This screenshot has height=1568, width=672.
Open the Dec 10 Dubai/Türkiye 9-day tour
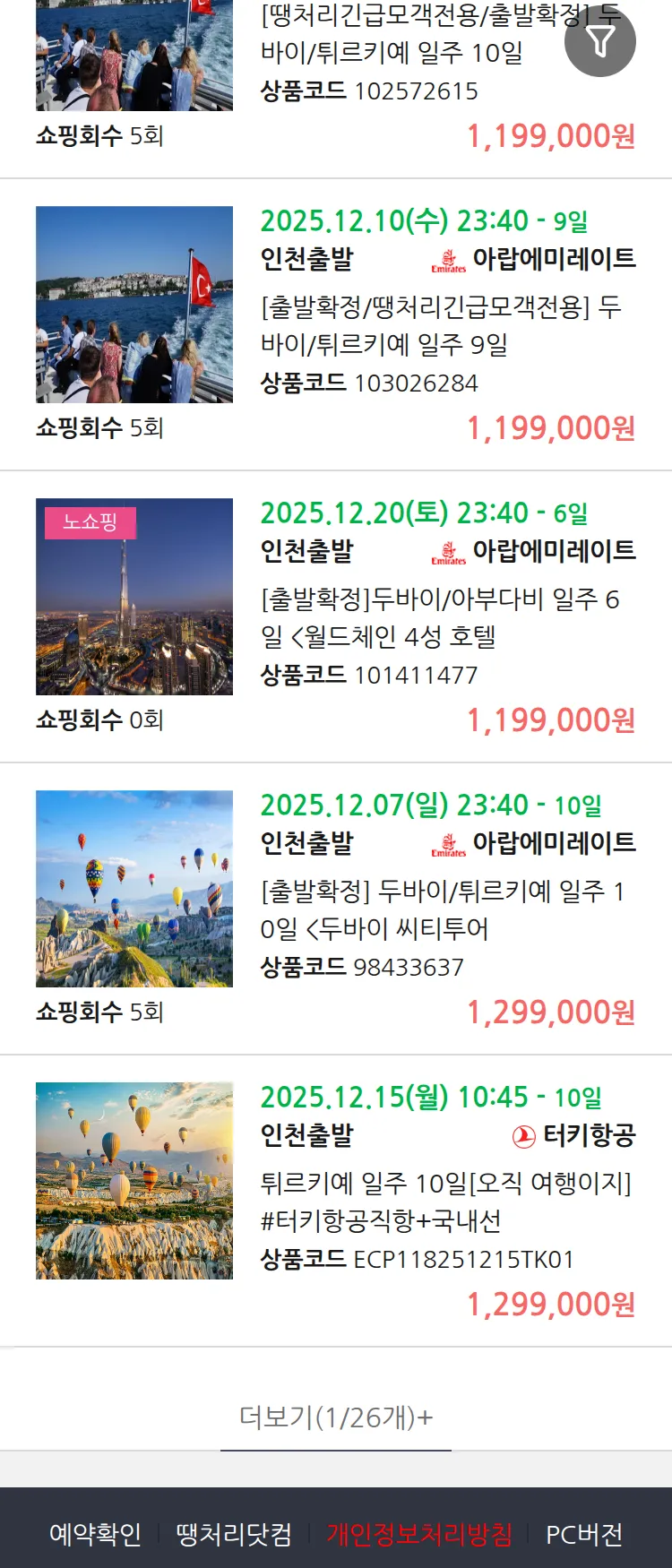pyautogui.click(x=439, y=325)
